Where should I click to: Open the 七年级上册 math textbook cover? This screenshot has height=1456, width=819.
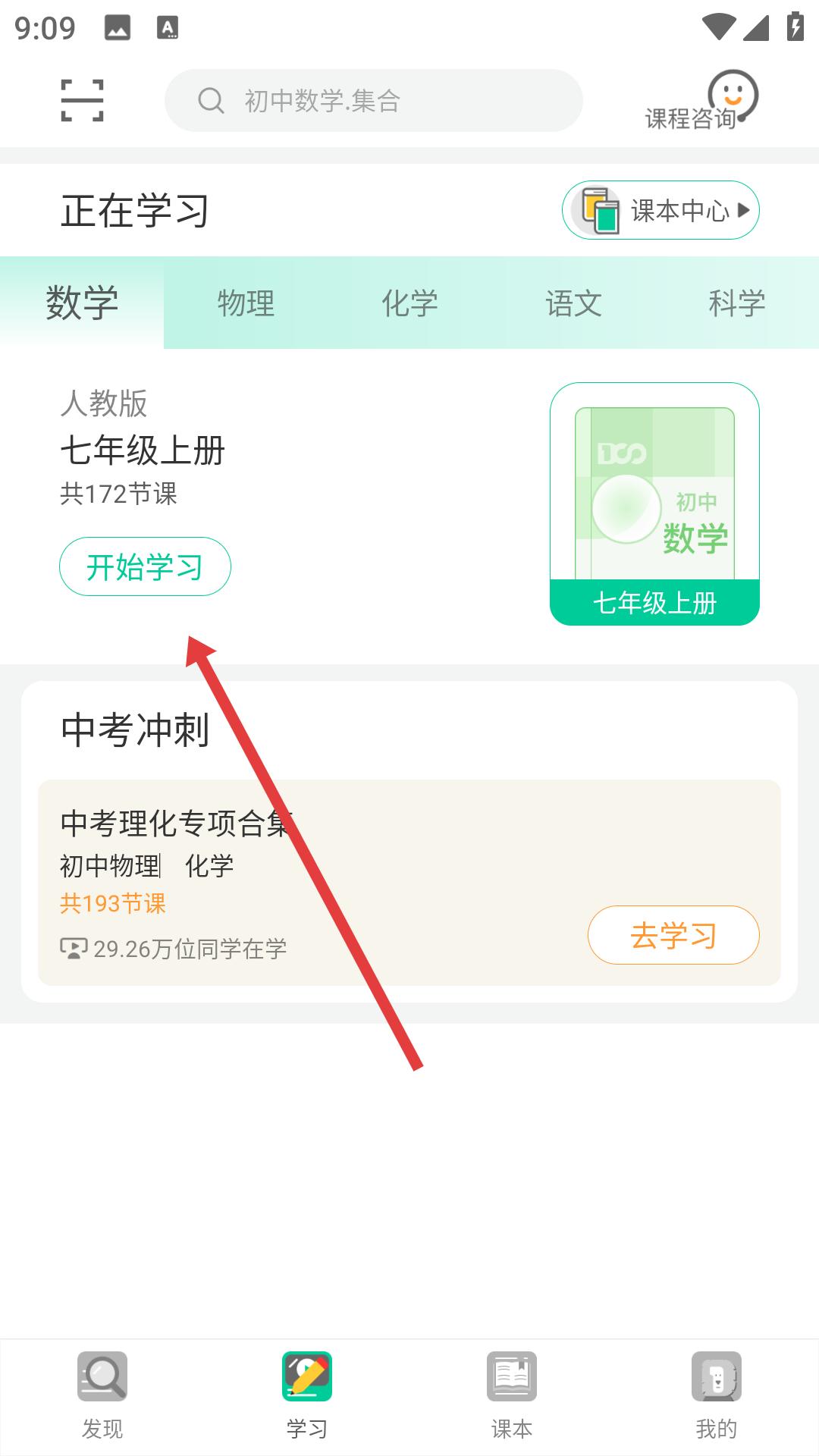654,504
